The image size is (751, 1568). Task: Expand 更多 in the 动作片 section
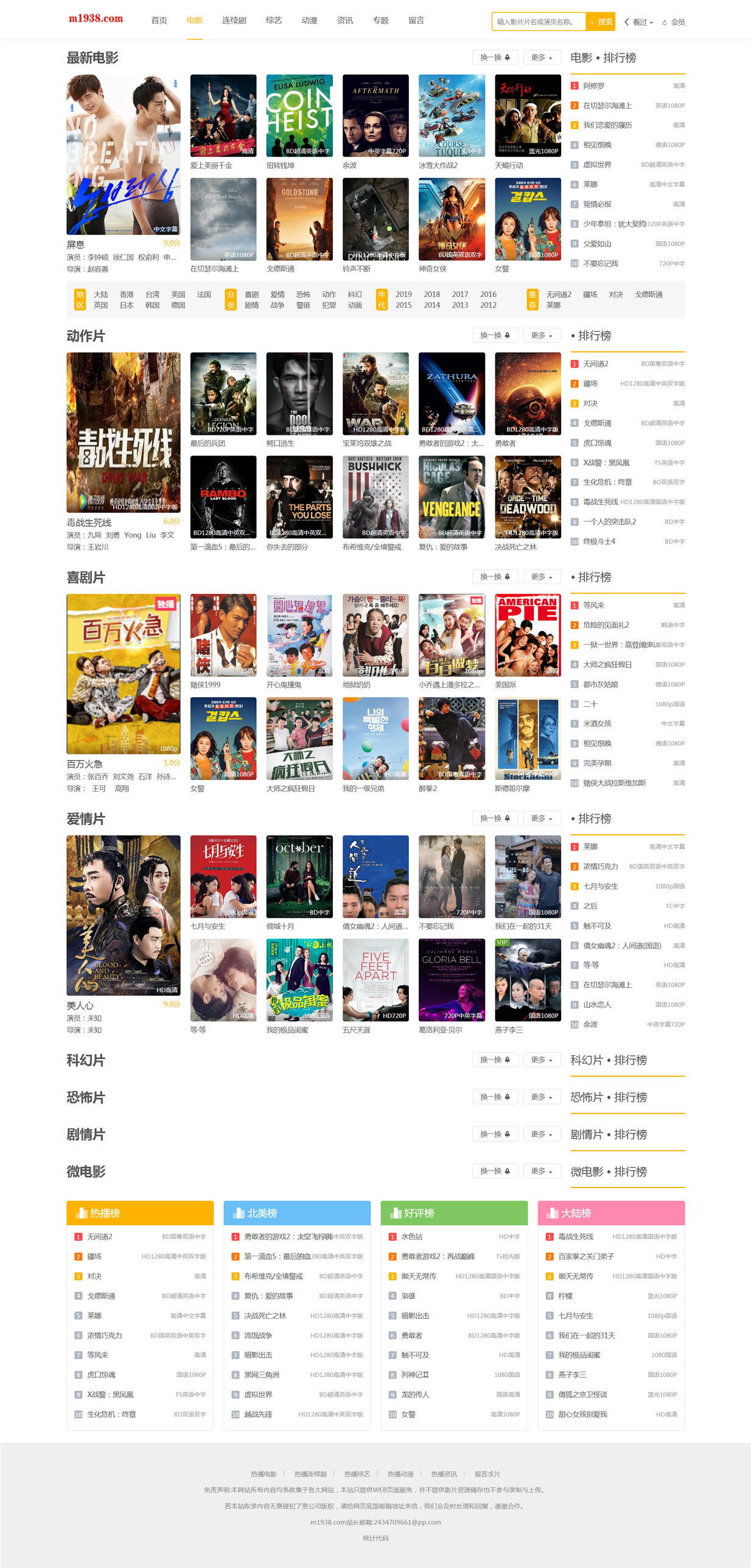coord(541,336)
